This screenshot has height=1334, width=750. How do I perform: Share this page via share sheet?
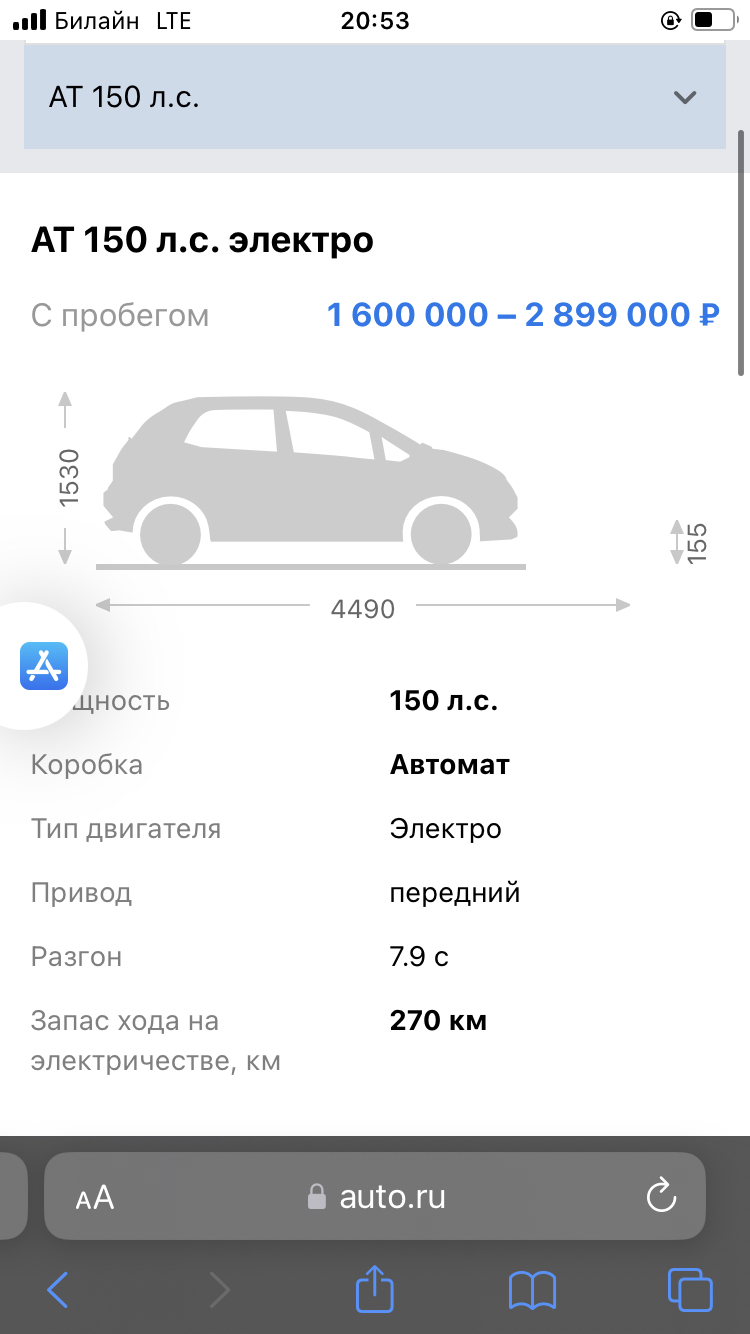[375, 1288]
